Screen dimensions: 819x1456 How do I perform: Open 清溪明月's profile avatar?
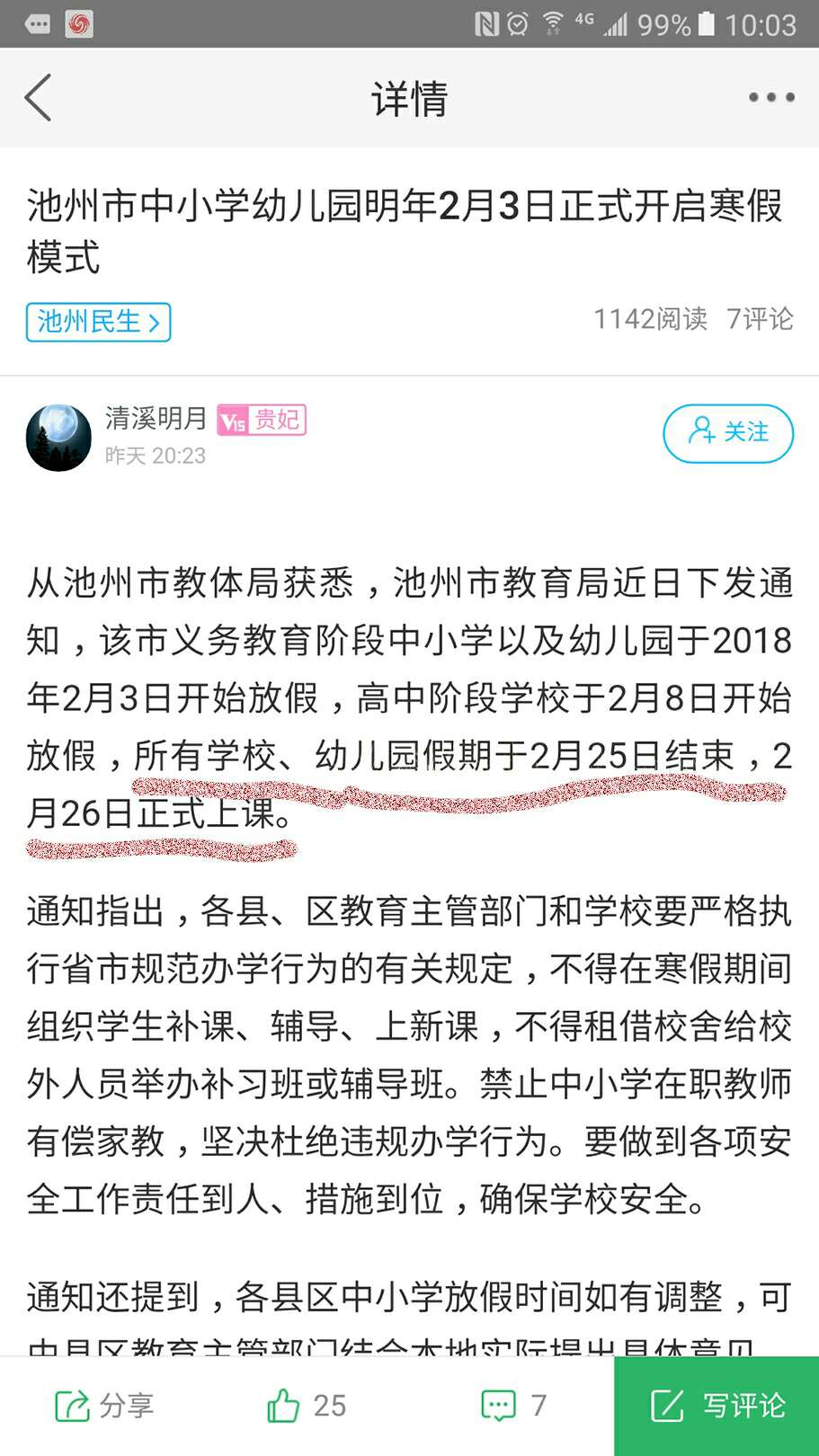tap(59, 438)
